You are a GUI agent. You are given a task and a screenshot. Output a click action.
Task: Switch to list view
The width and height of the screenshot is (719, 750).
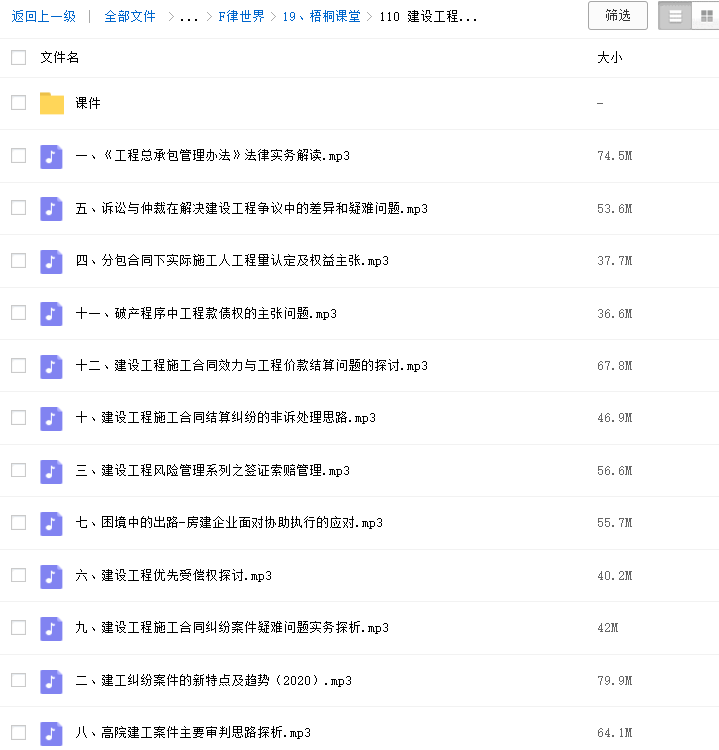coord(675,16)
